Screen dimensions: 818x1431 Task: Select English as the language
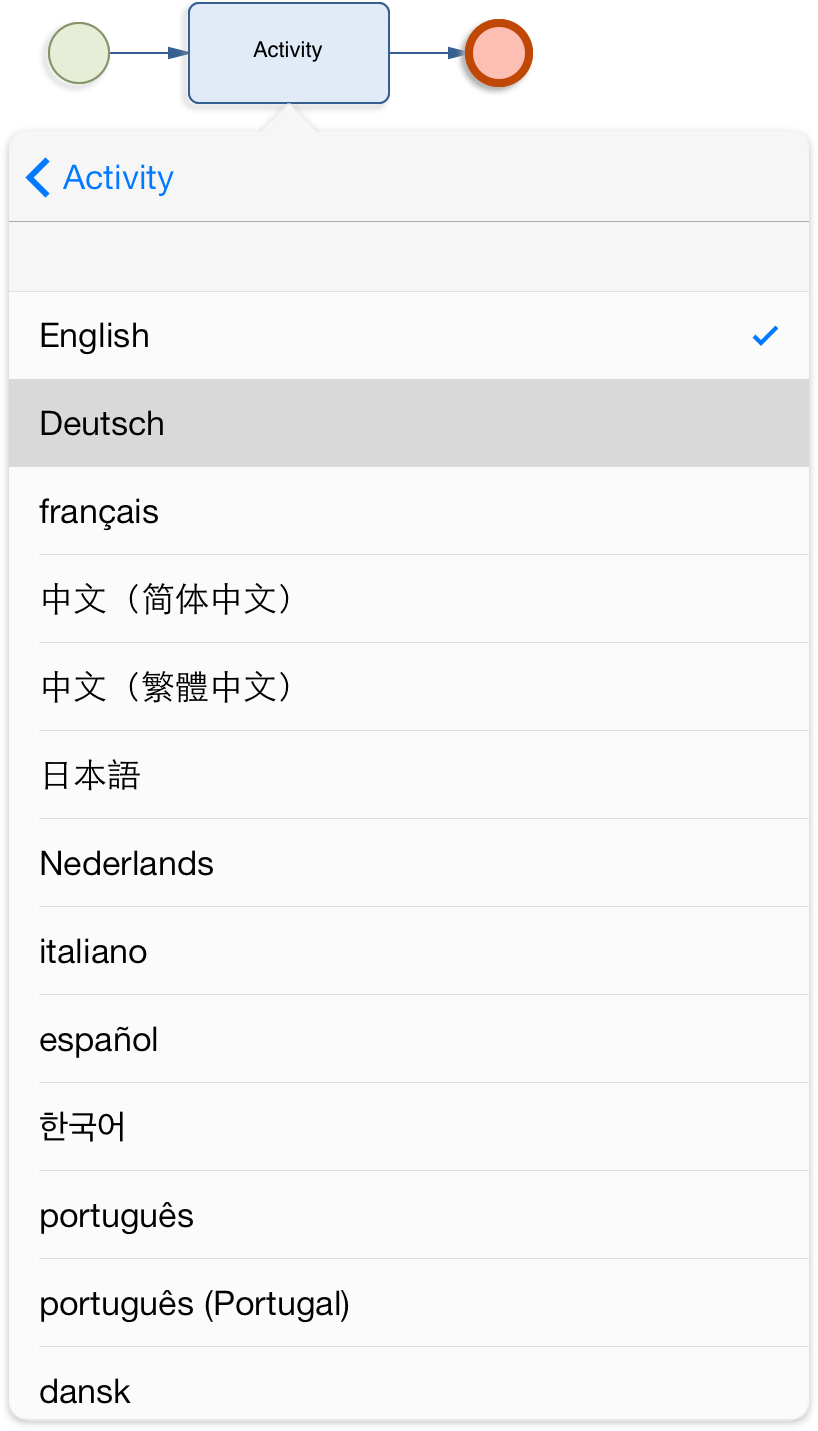pos(409,336)
